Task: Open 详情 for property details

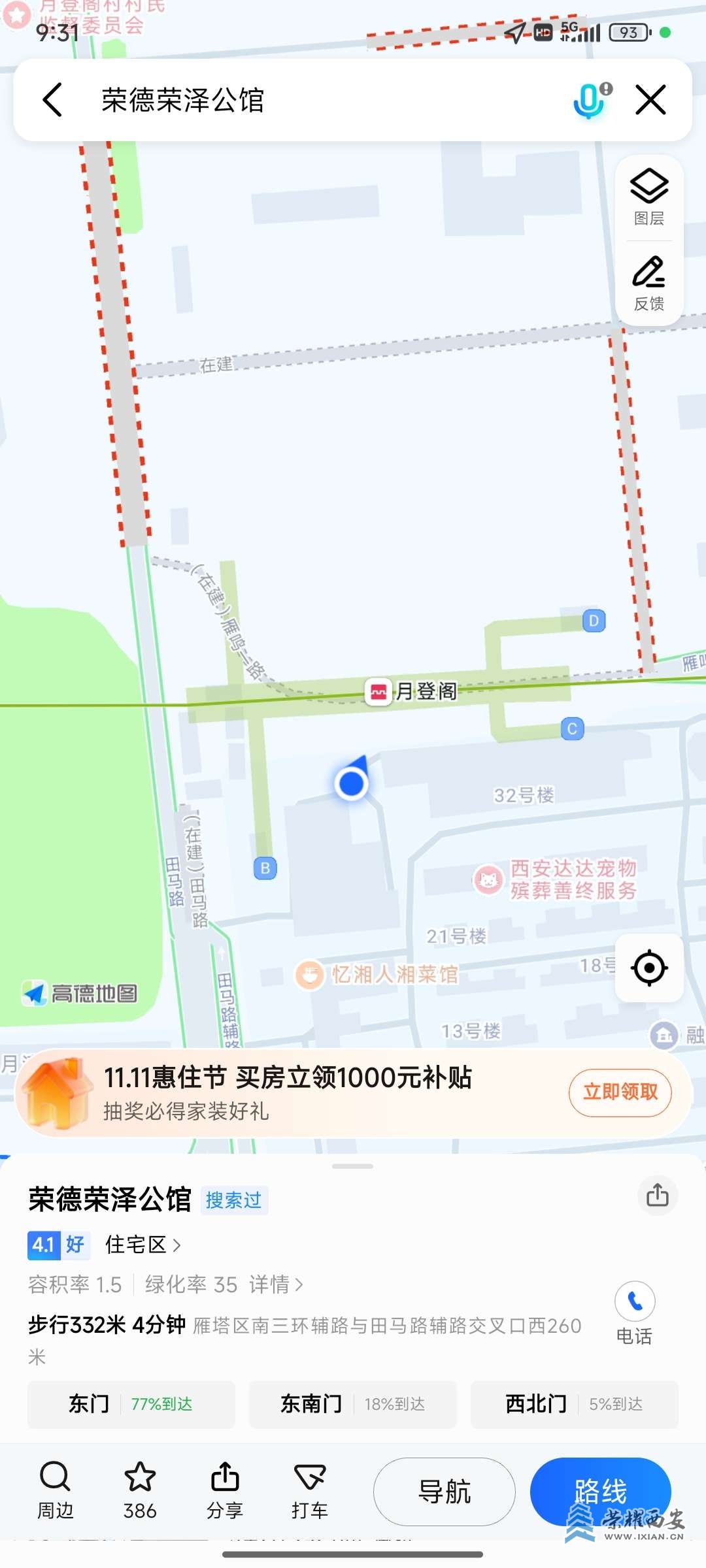Action: click(x=276, y=1284)
